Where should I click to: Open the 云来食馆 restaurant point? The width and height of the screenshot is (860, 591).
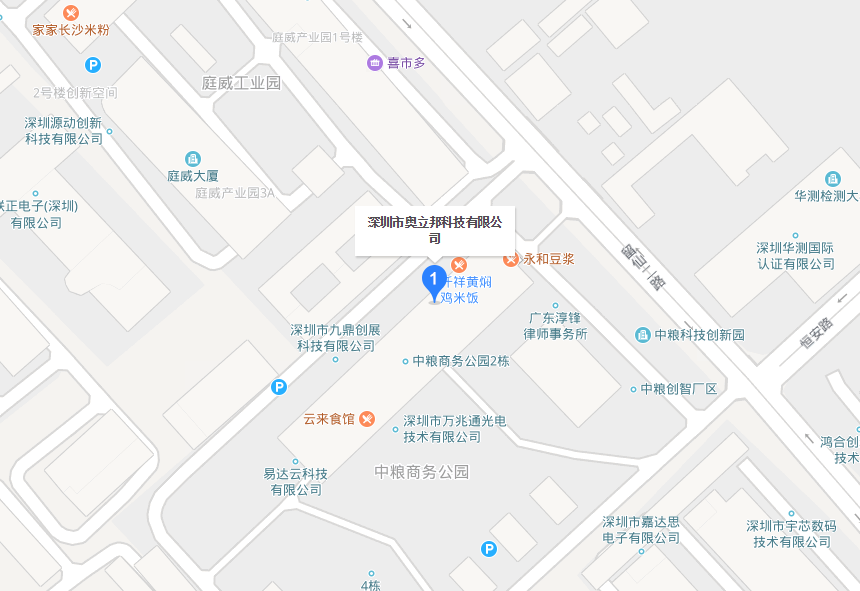point(367,418)
